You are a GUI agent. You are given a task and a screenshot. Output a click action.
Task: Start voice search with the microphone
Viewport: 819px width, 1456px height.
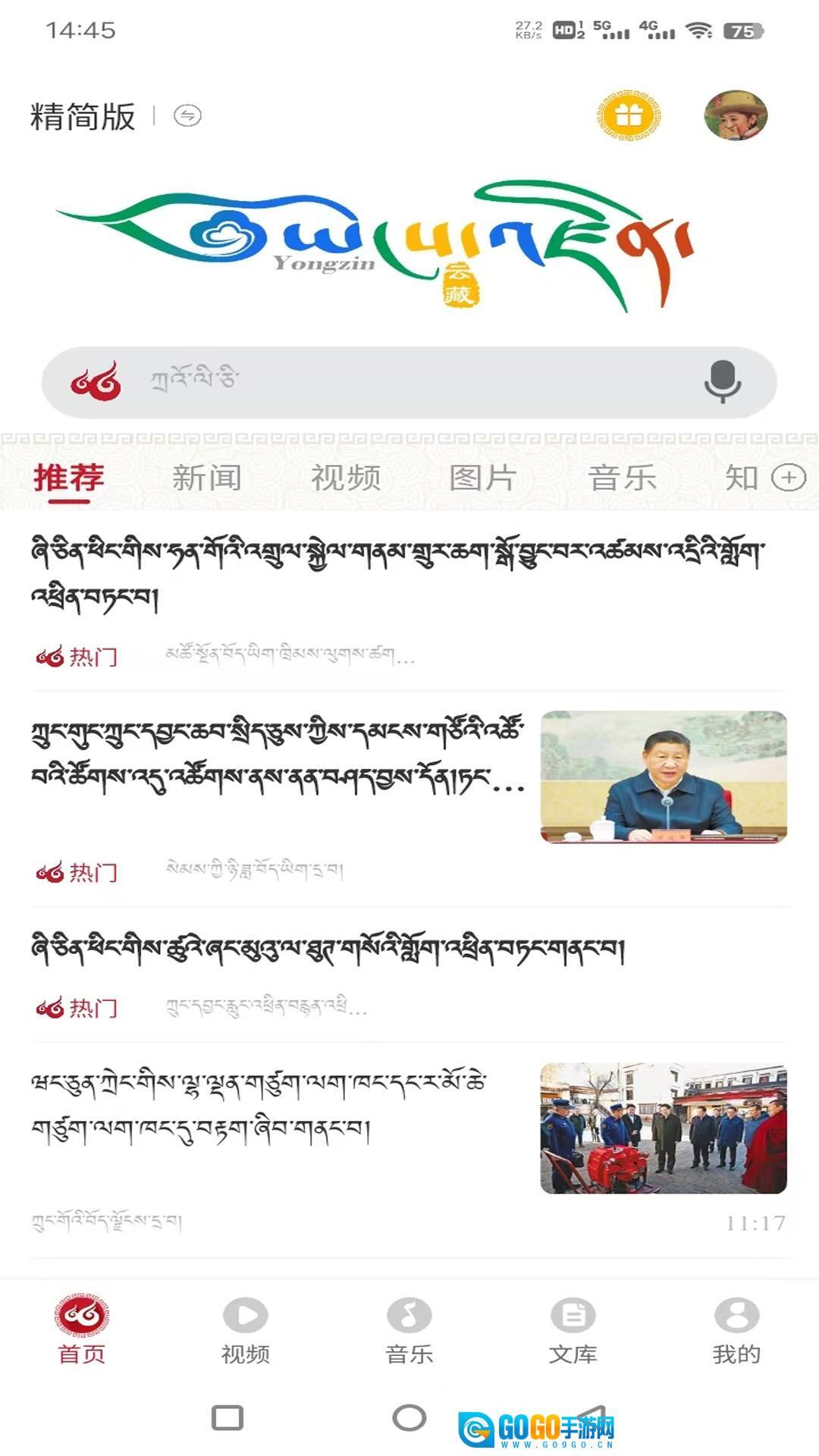722,381
